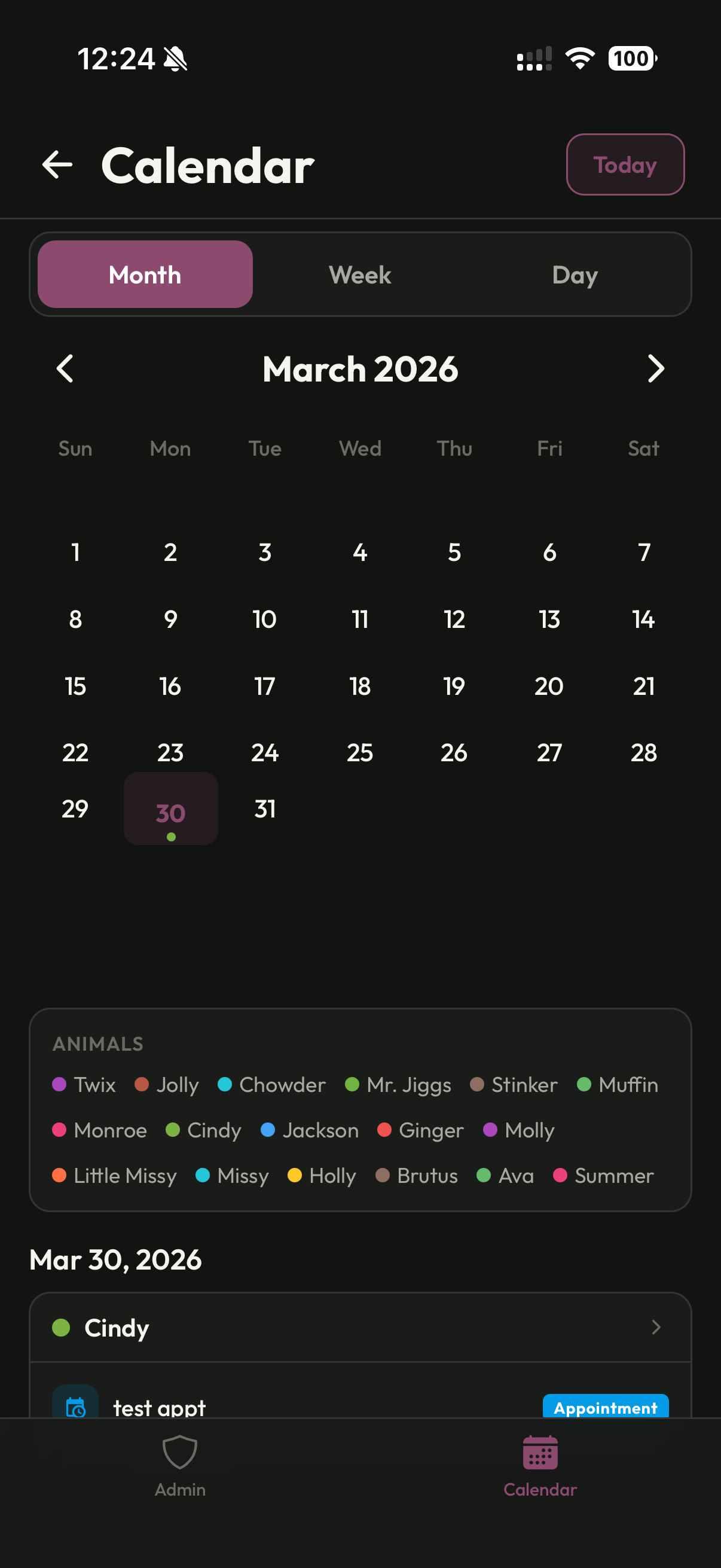Screen dimensions: 721x1568
Task: Jump to today with the Today button
Action: tap(625, 164)
